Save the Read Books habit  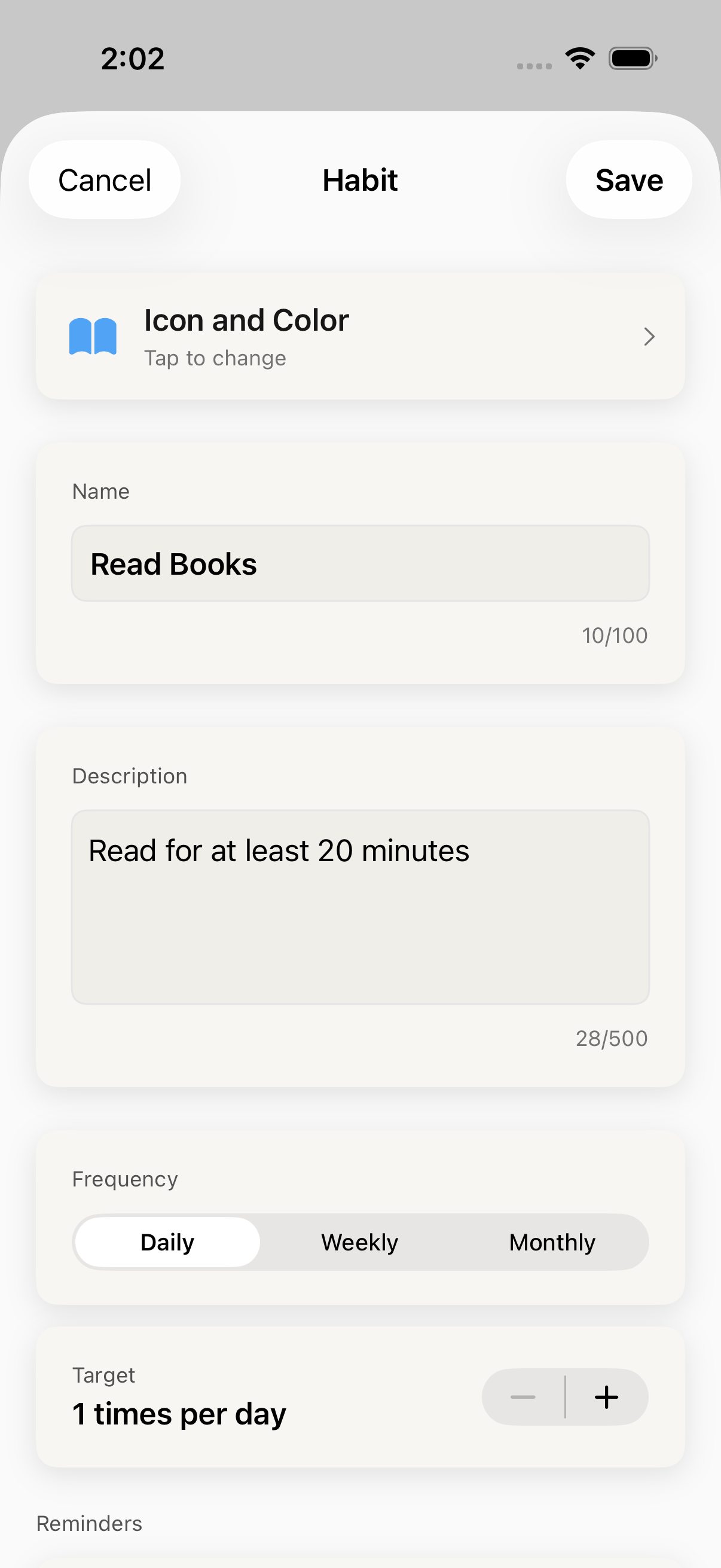pyautogui.click(x=629, y=179)
